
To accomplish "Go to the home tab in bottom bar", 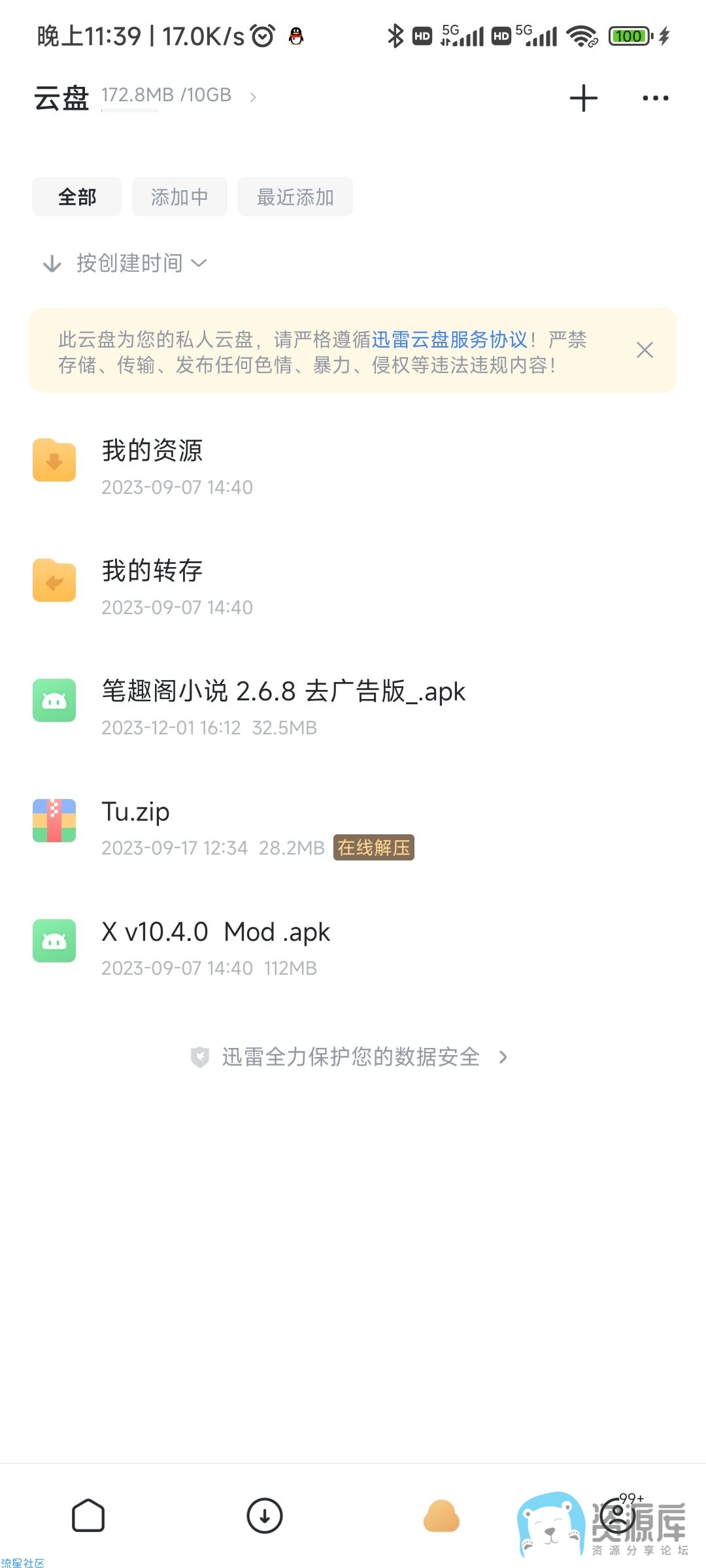I will (x=88, y=1516).
